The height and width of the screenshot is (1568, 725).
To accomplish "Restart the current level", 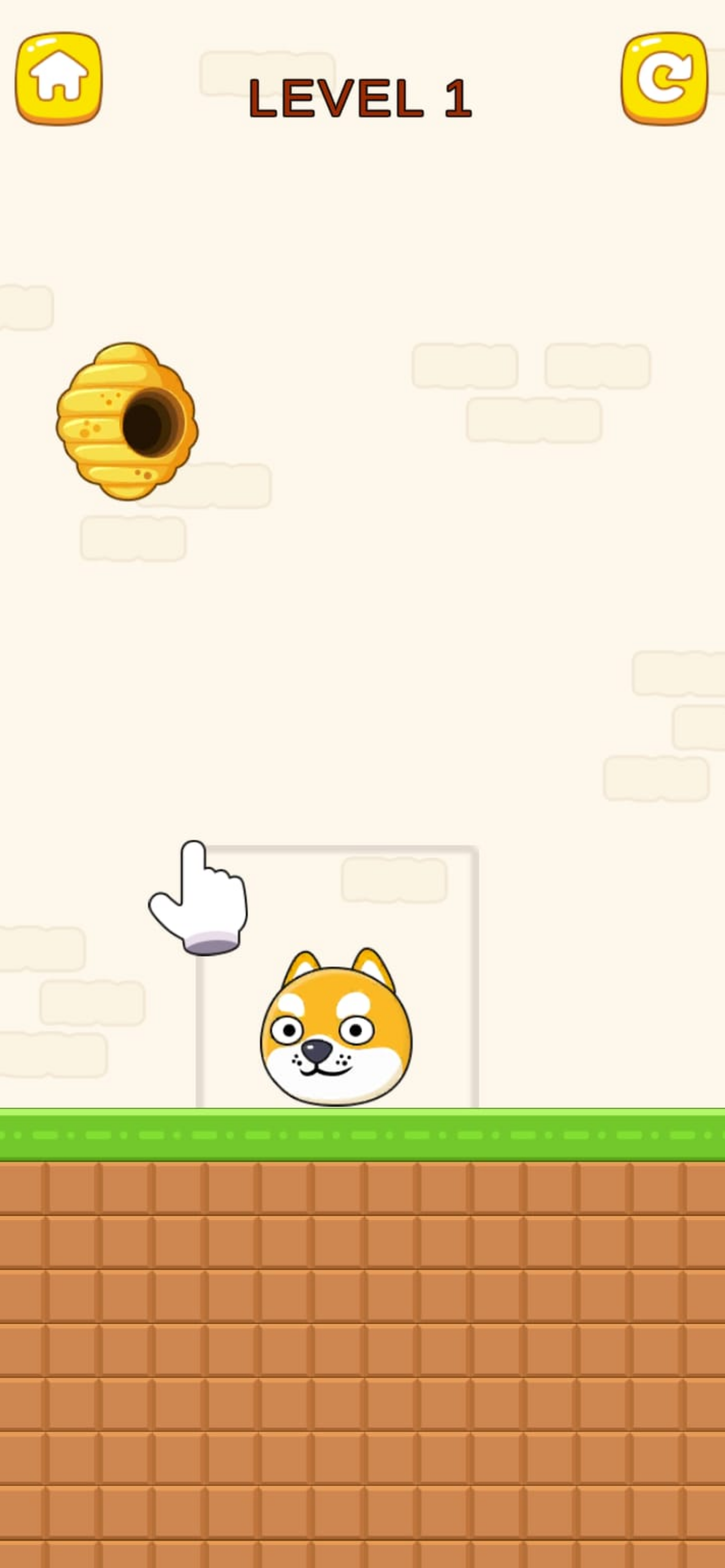I will pos(664,78).
